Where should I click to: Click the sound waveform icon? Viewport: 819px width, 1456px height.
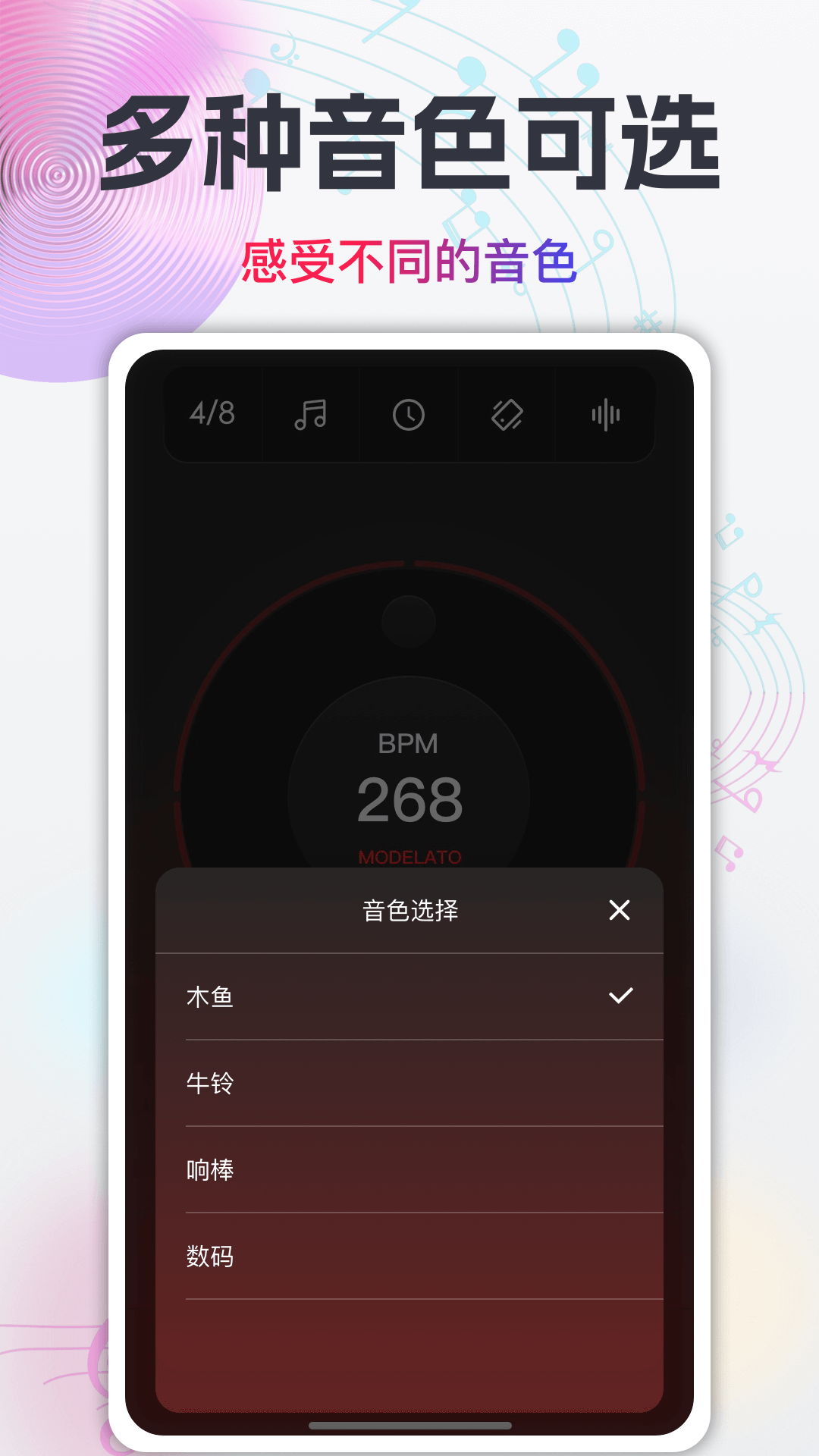pos(604,414)
